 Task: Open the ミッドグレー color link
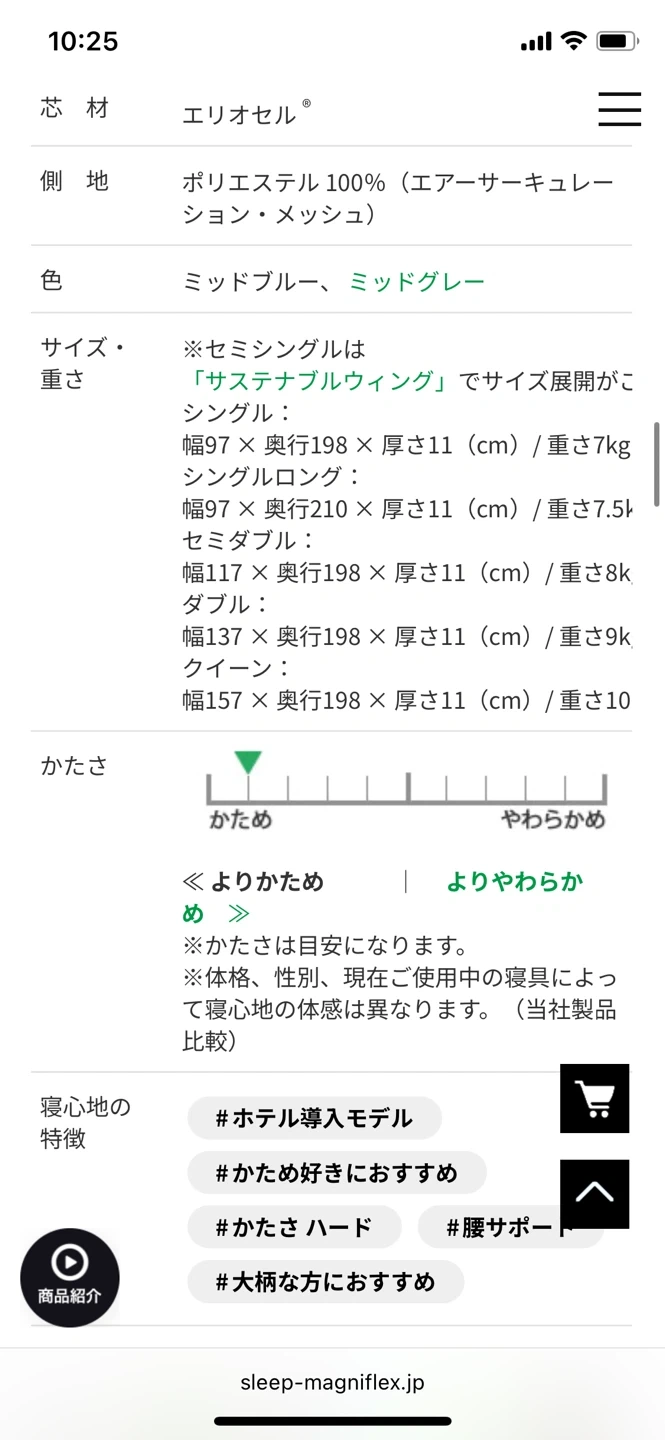(417, 282)
